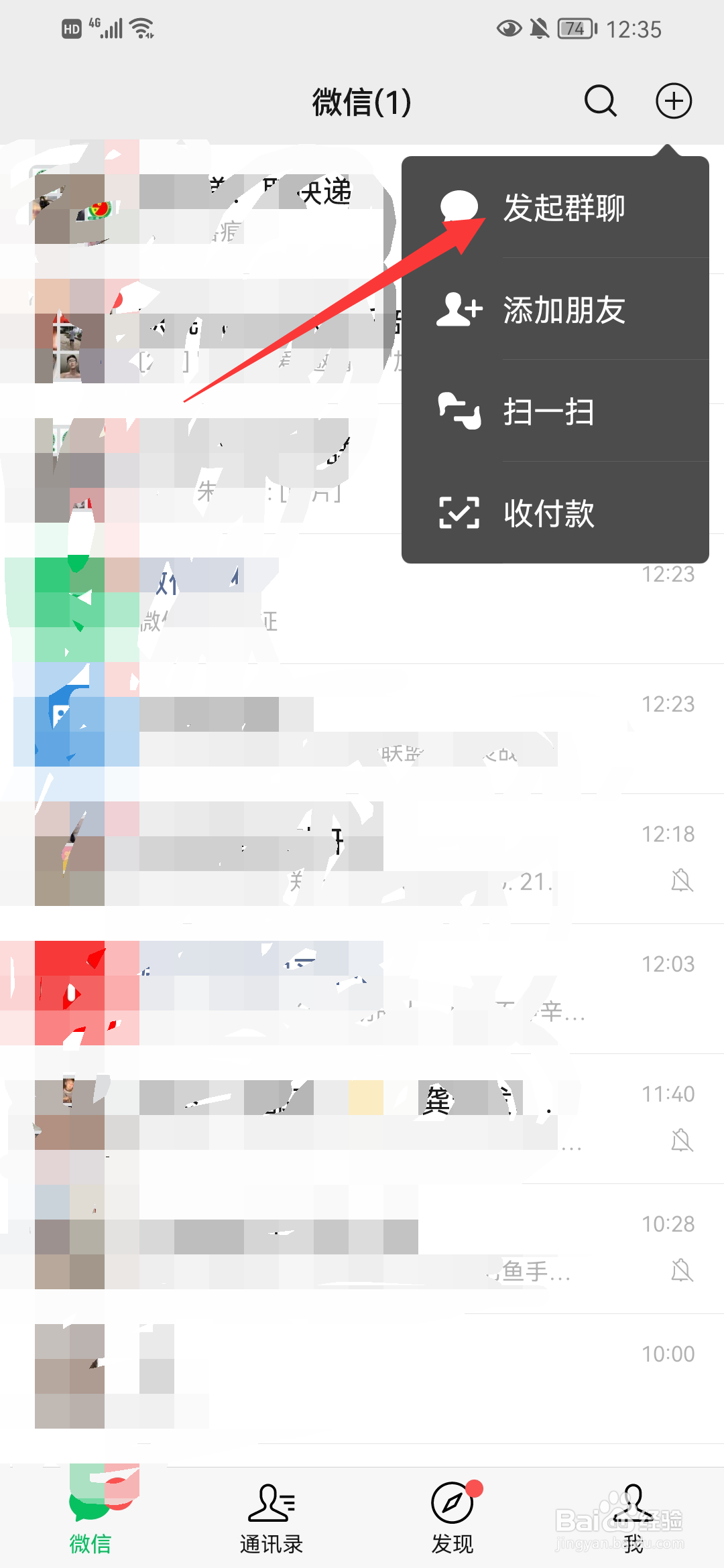Open 扫一扫 from the menu
Image resolution: width=724 pixels, height=1568 pixels.
pyautogui.click(x=548, y=413)
